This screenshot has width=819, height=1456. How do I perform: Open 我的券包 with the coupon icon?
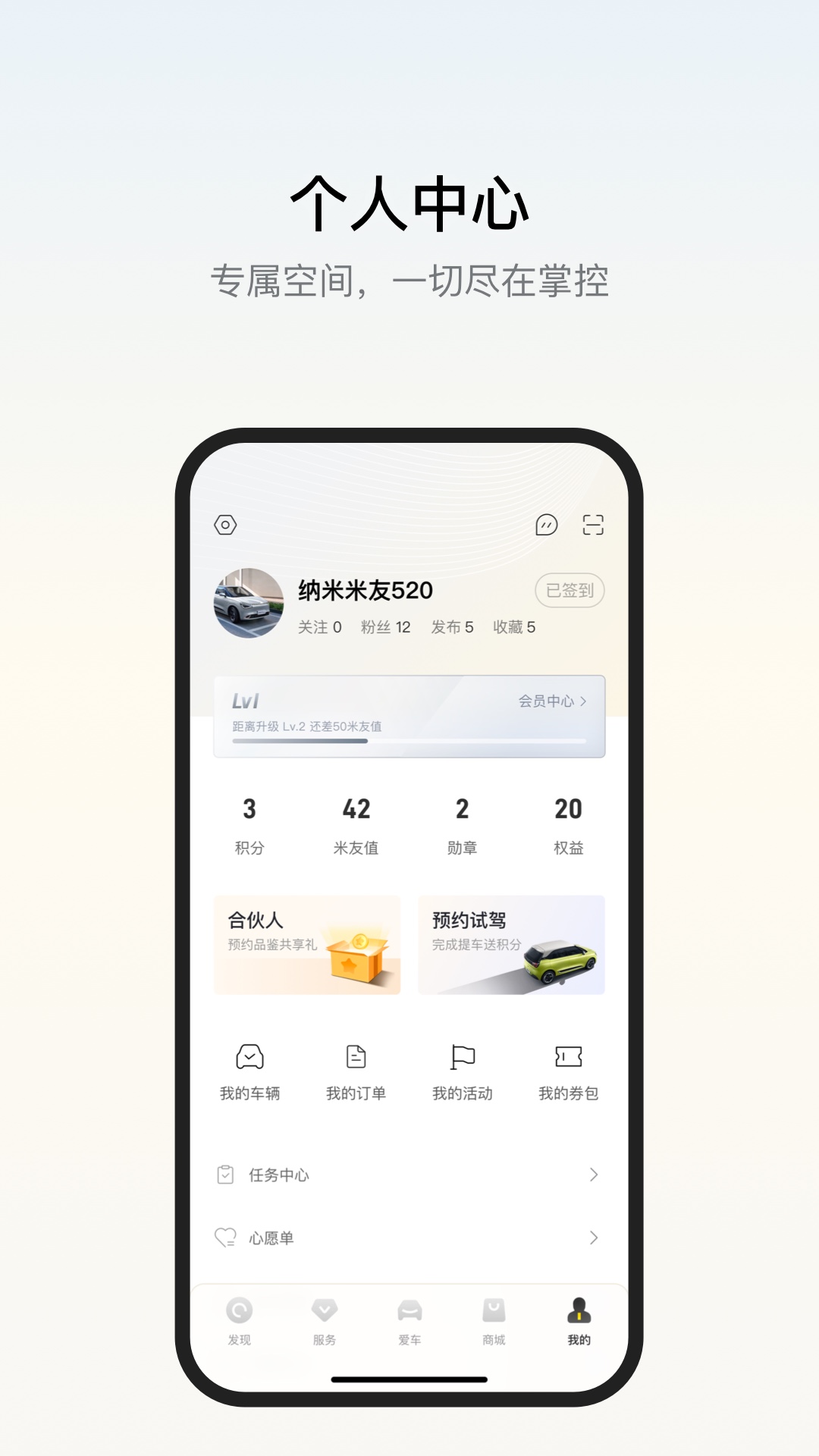click(x=569, y=1056)
